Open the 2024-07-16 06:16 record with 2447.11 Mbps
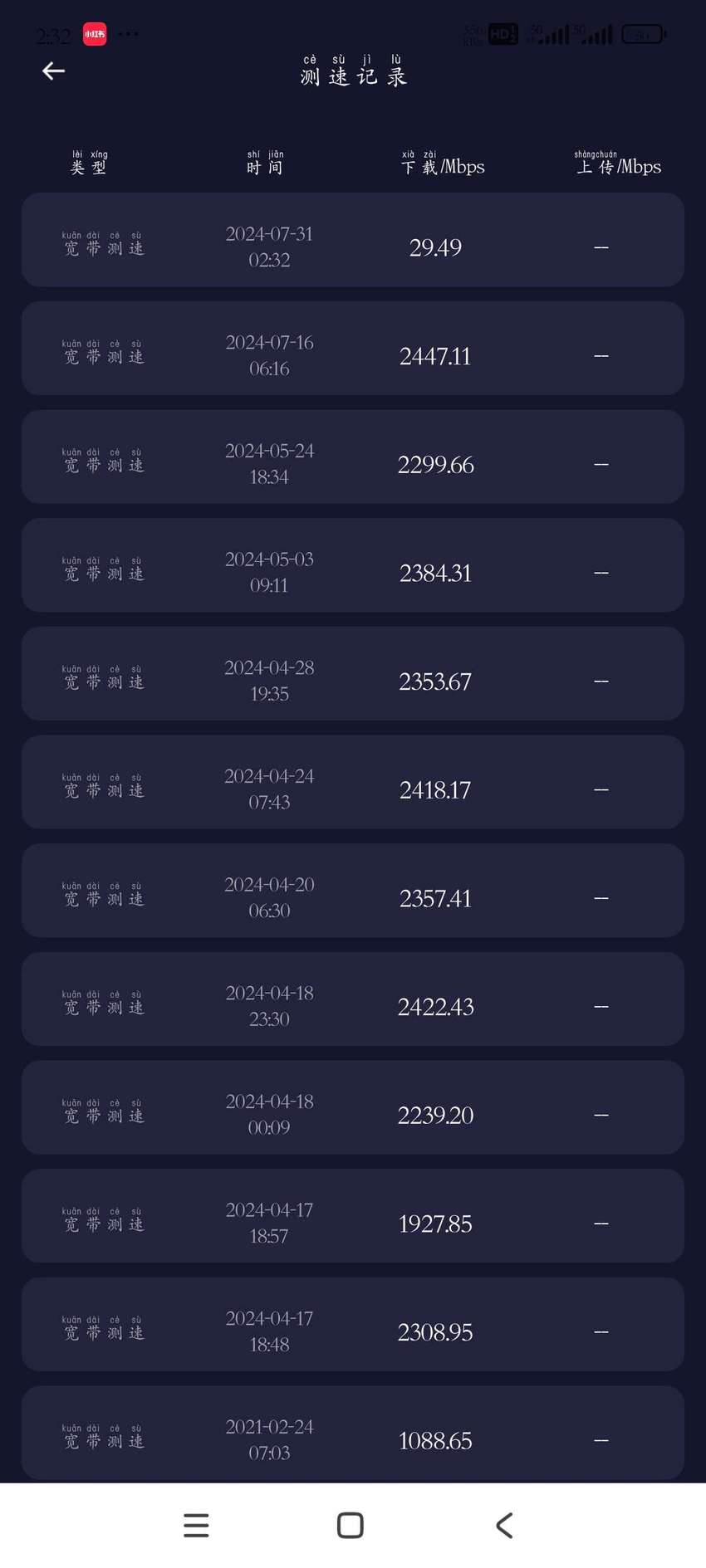The height and width of the screenshot is (1568, 706). (x=352, y=349)
